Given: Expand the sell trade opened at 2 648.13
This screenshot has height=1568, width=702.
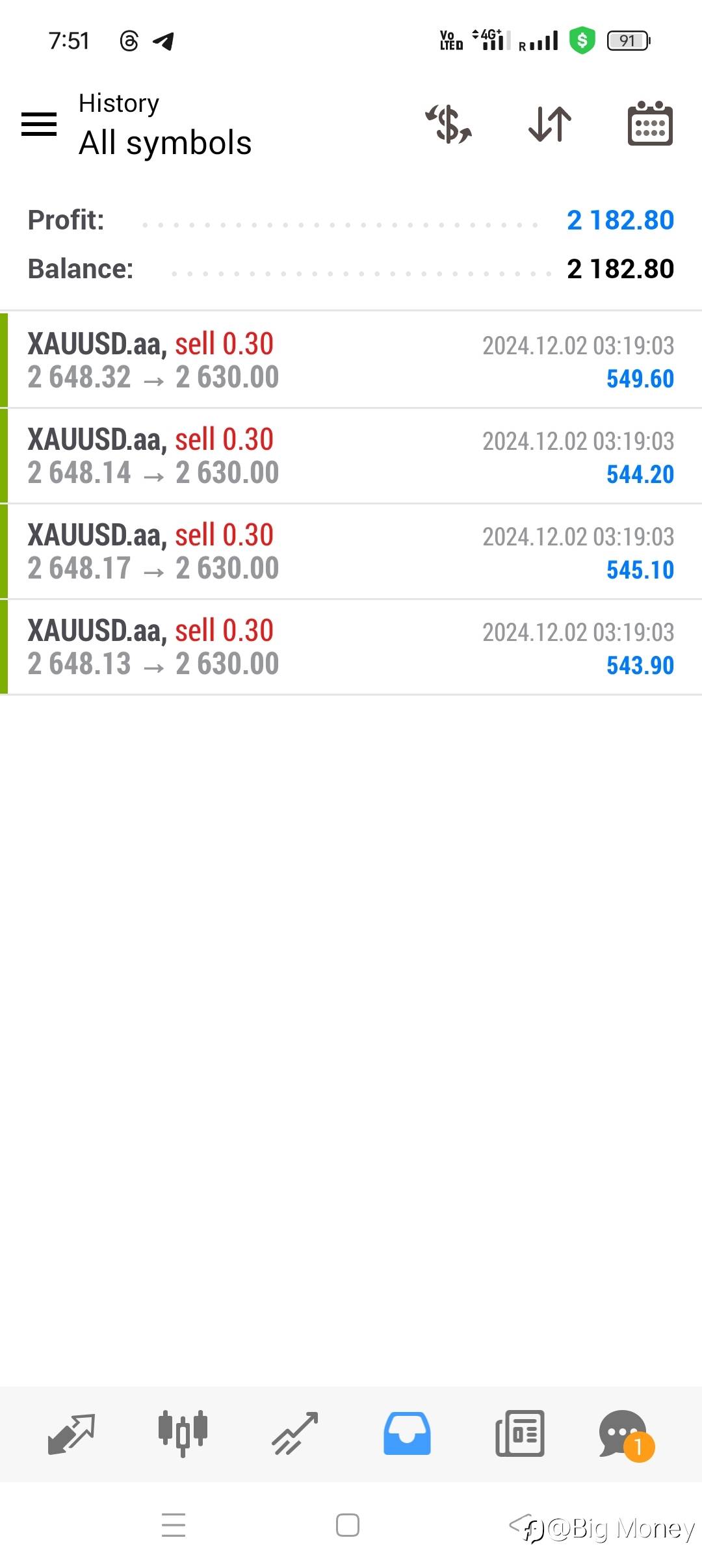Looking at the screenshot, I should [351, 647].
